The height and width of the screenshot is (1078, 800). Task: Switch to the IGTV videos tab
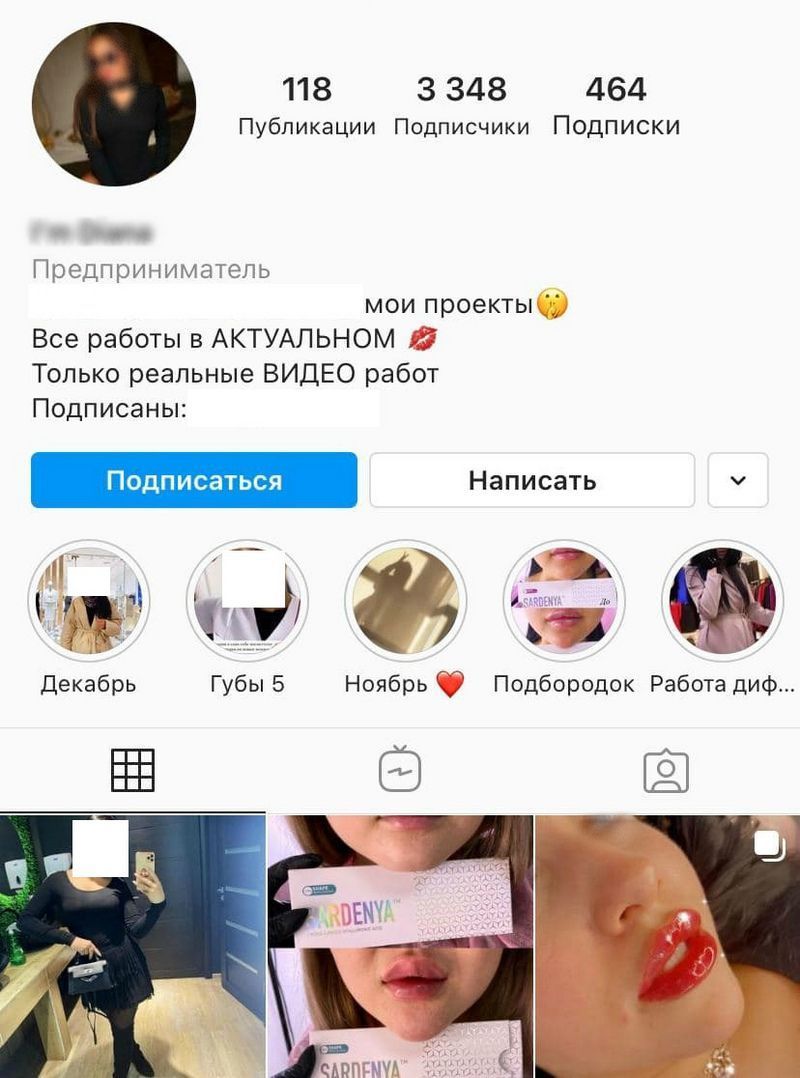[400, 770]
